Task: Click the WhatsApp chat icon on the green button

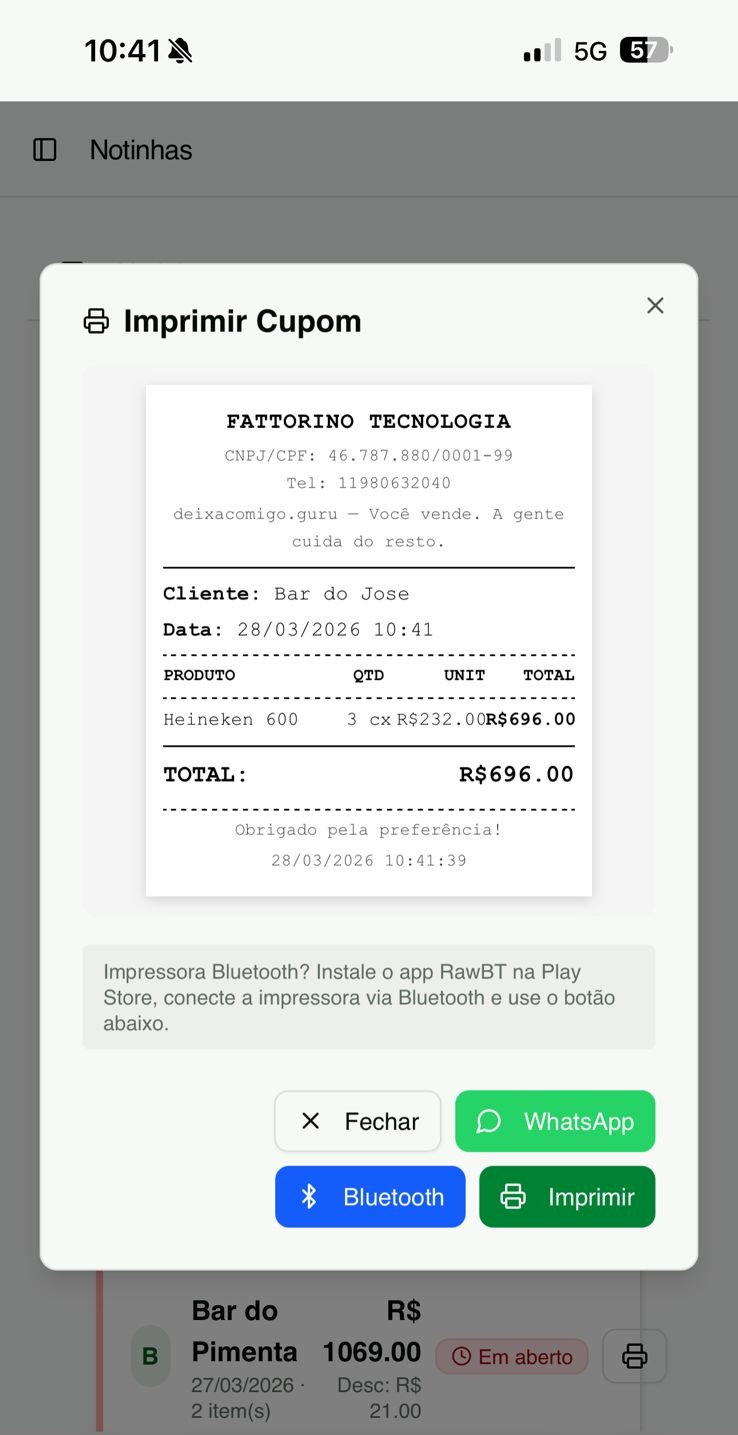Action: (x=488, y=1121)
